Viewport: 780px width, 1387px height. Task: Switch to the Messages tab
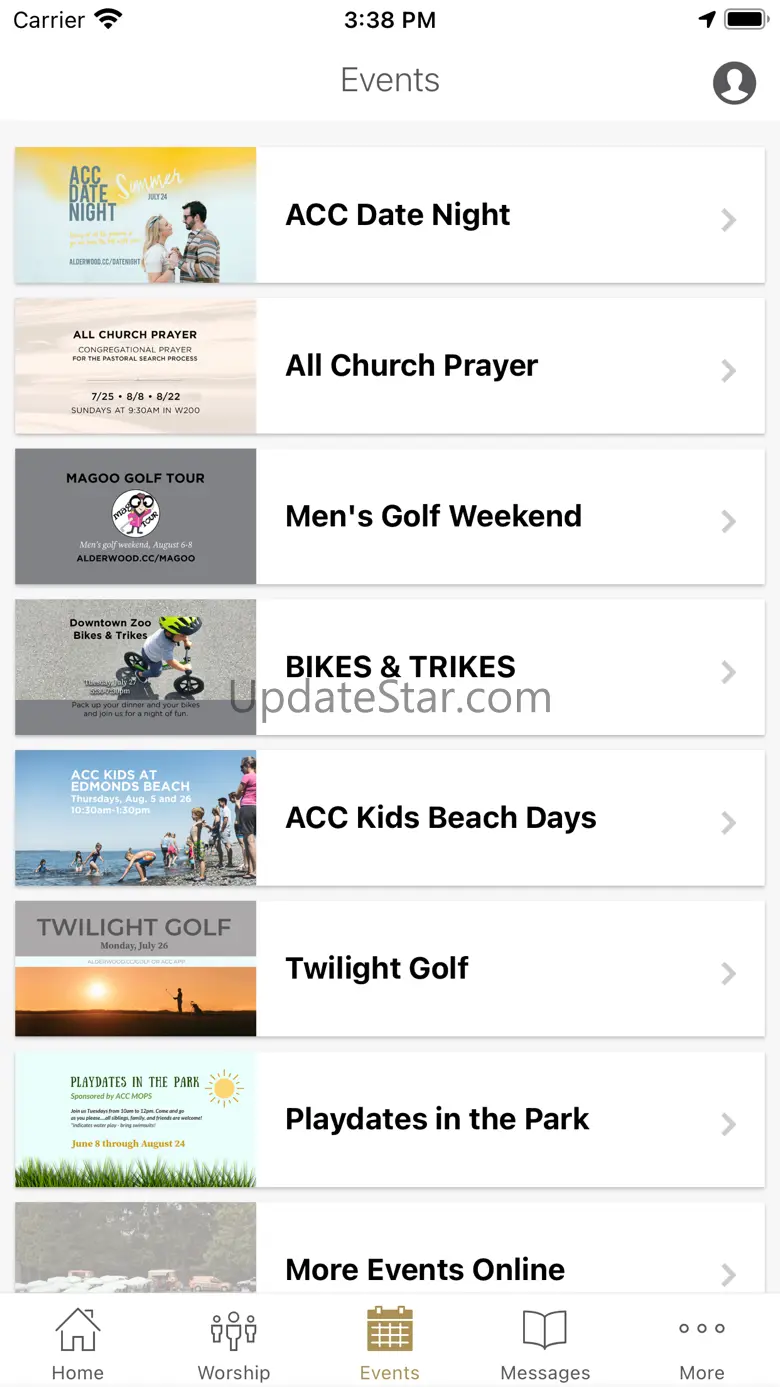[545, 1343]
